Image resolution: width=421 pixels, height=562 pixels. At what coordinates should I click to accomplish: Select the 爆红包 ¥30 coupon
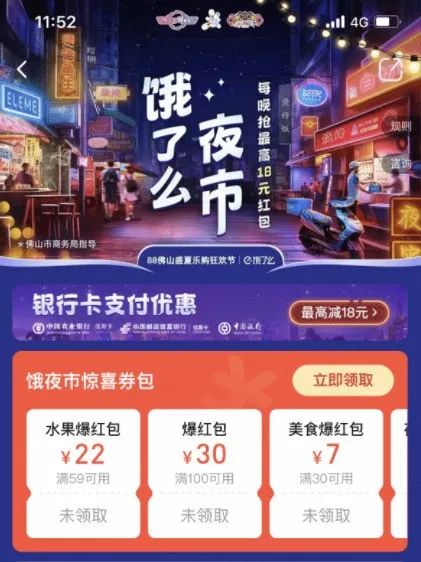tap(205, 473)
